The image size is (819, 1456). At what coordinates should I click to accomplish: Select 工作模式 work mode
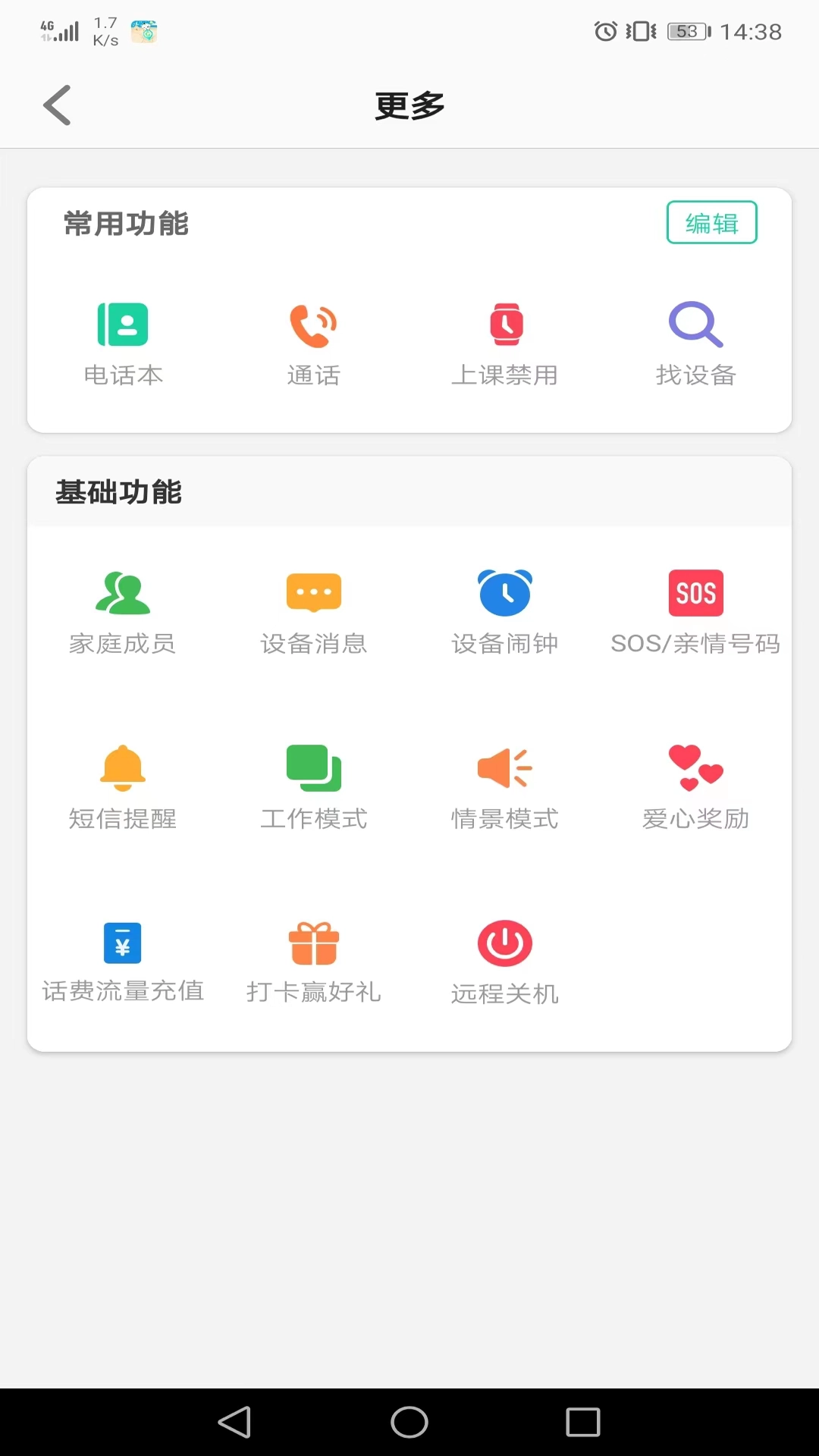coord(313,785)
